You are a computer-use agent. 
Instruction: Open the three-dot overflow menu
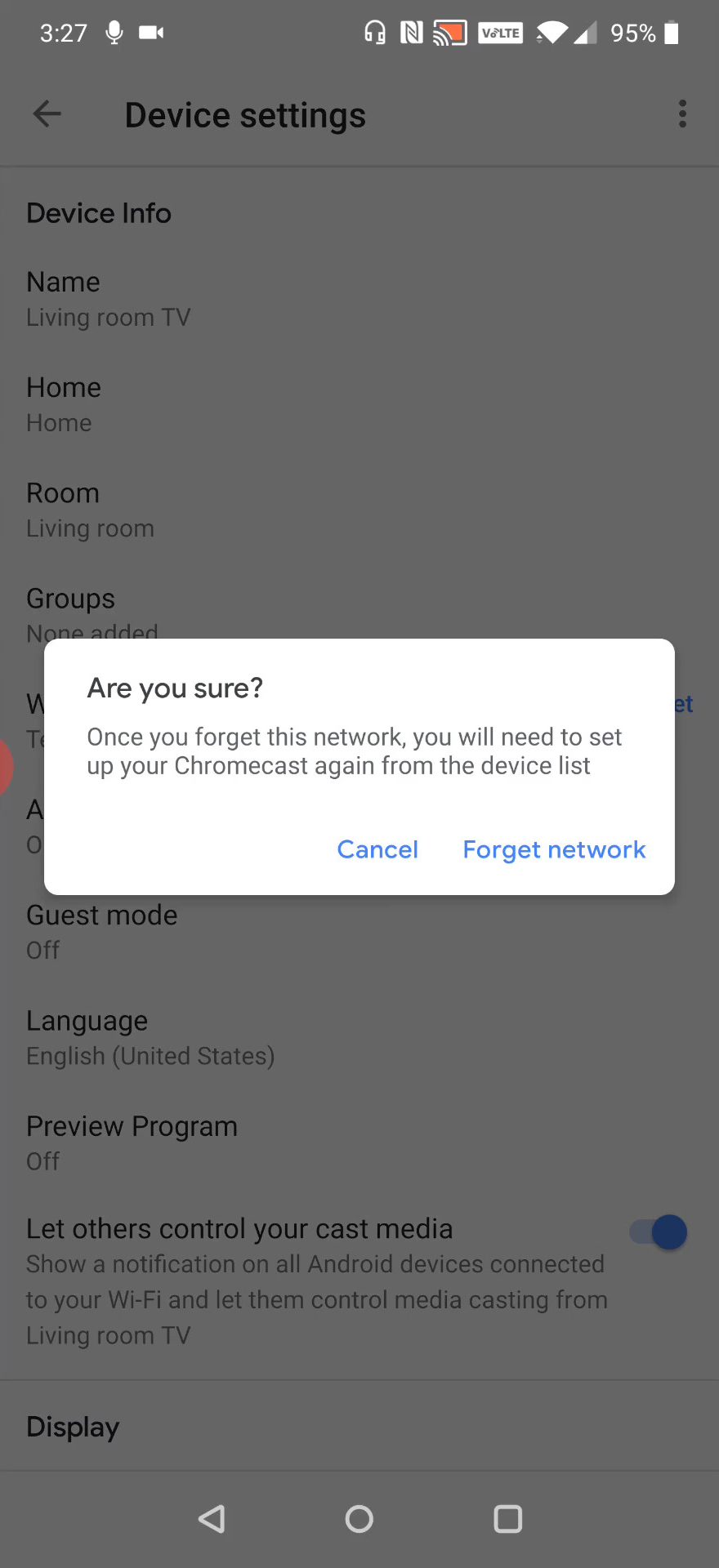682,114
